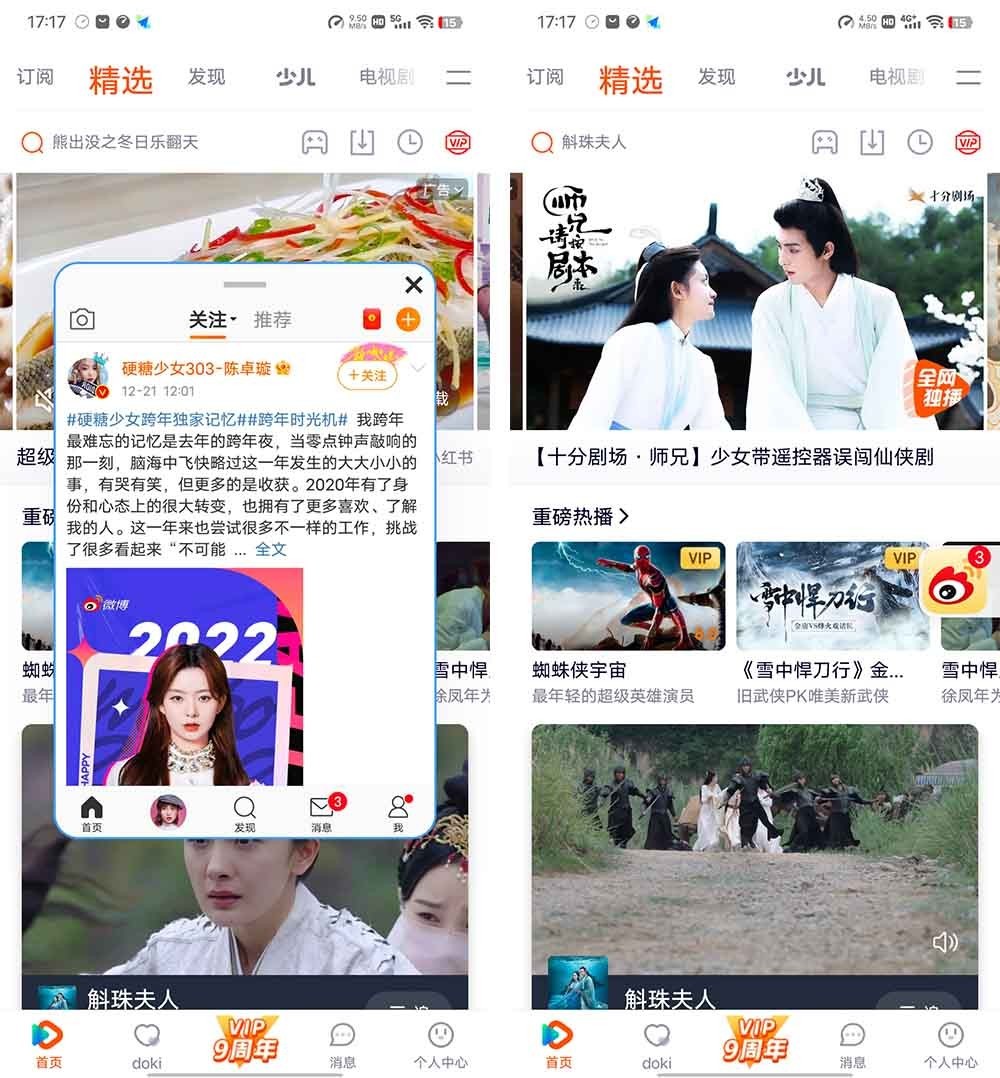Viewport: 1000px width, 1078px height.
Task: Open Weibo's 消息 tab with 3 unread
Action: [x=321, y=813]
